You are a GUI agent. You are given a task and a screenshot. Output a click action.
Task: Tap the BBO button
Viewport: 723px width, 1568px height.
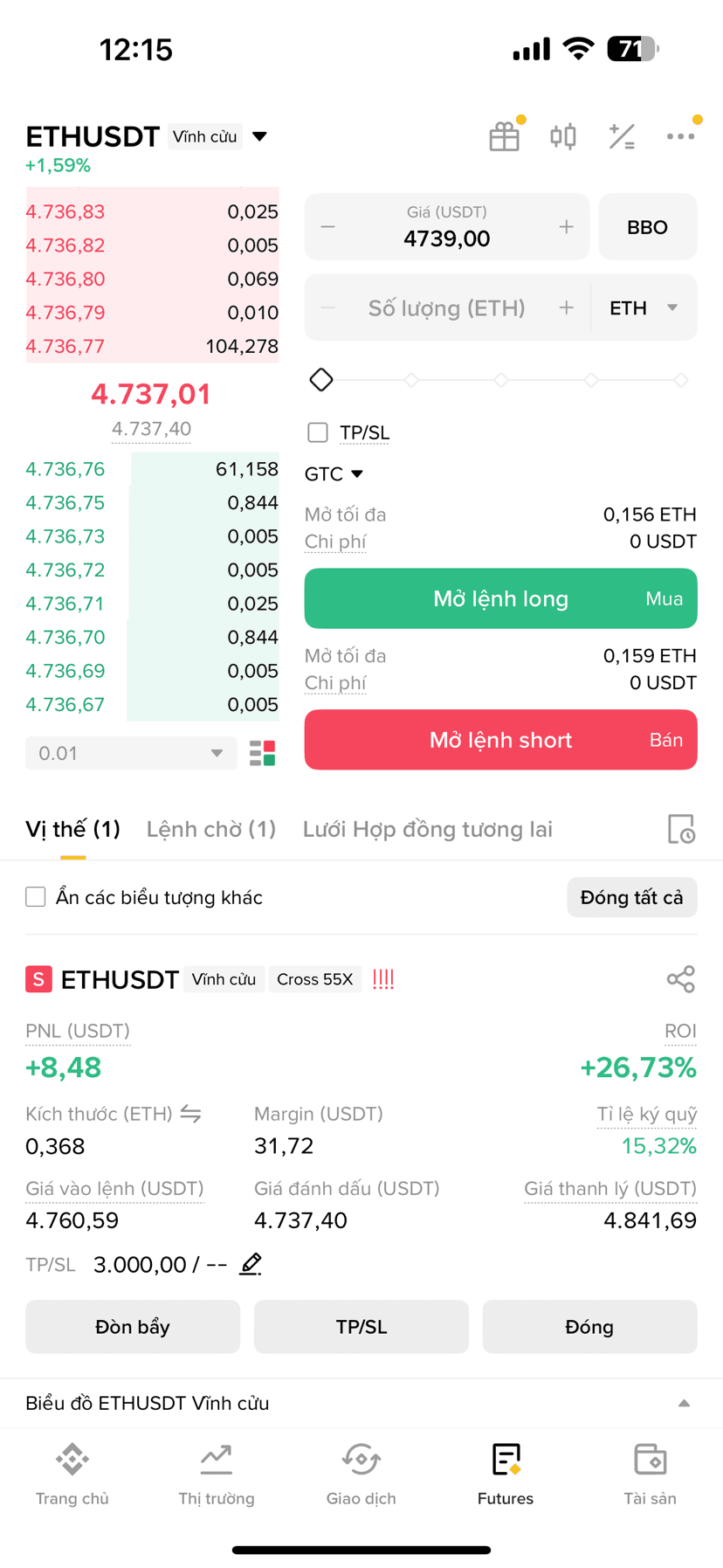click(648, 227)
